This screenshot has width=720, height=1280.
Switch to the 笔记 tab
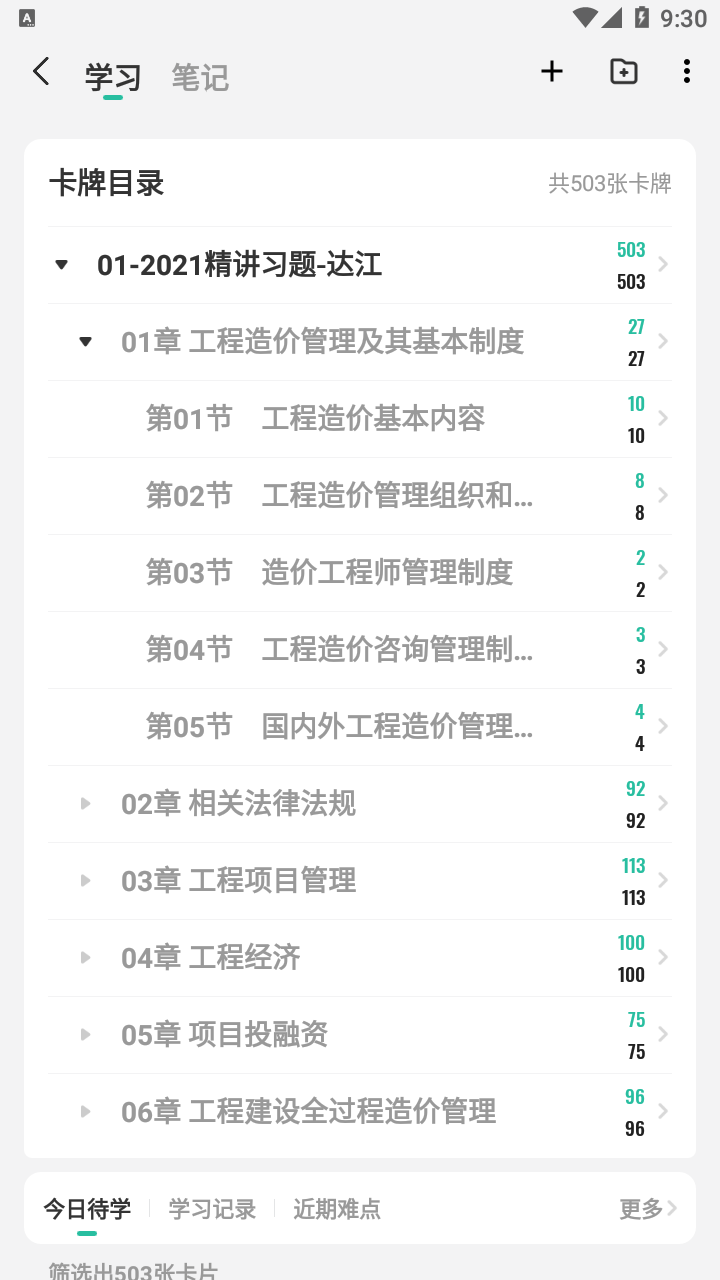click(200, 77)
